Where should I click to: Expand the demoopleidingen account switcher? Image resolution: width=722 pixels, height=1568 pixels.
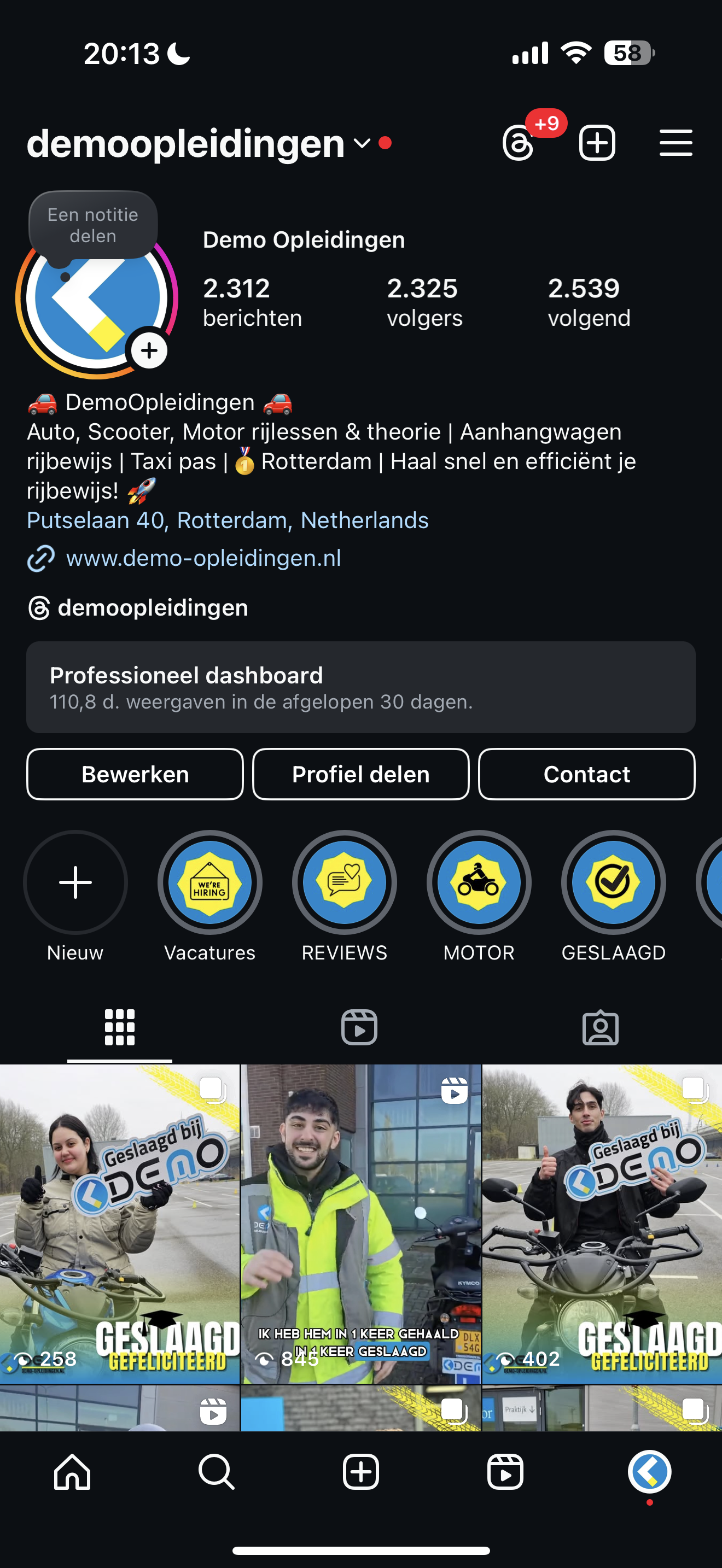[362, 143]
